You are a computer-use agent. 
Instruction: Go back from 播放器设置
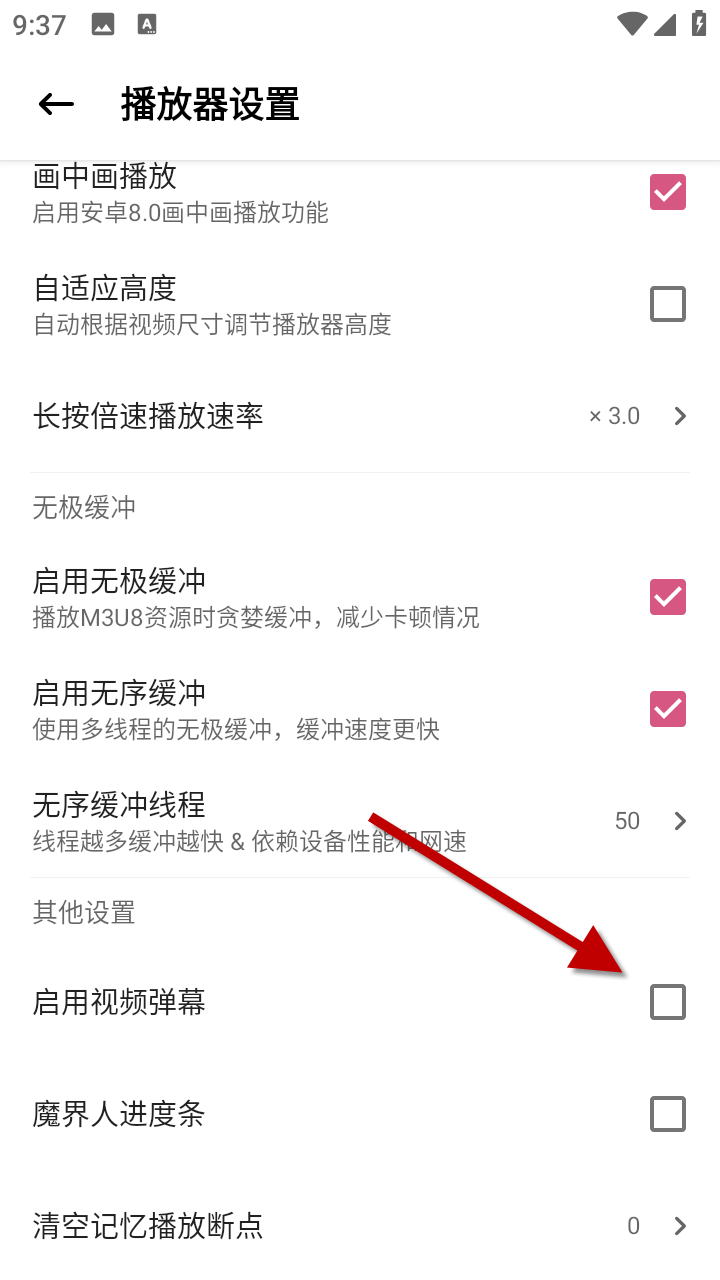click(x=56, y=104)
